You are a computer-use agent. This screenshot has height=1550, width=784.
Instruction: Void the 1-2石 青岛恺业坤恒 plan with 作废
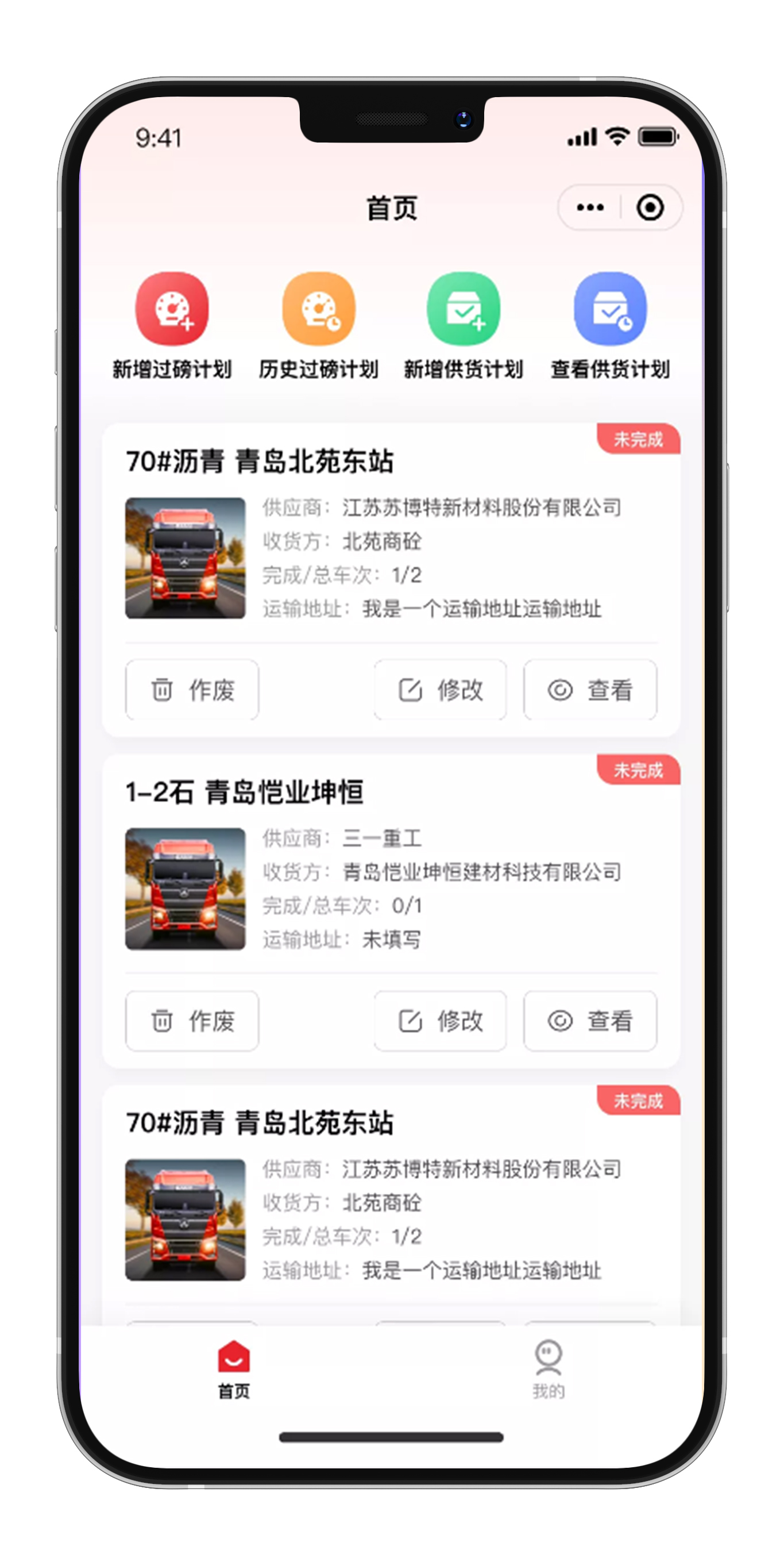click(x=192, y=1021)
